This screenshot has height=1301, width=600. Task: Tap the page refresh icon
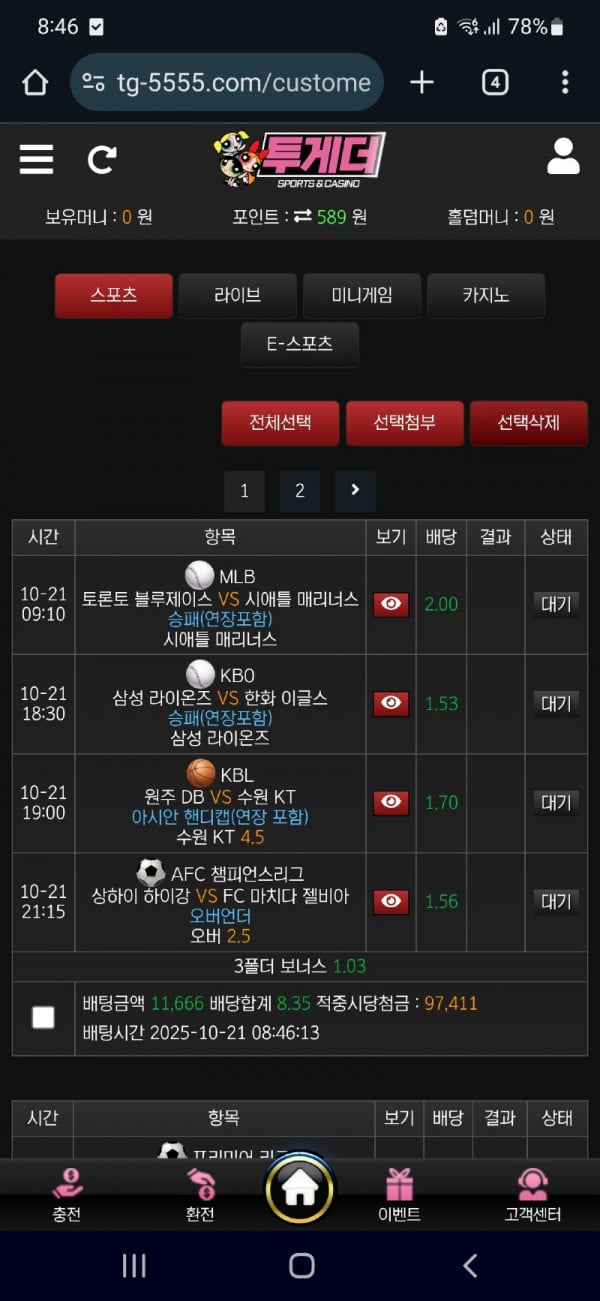[x=101, y=159]
